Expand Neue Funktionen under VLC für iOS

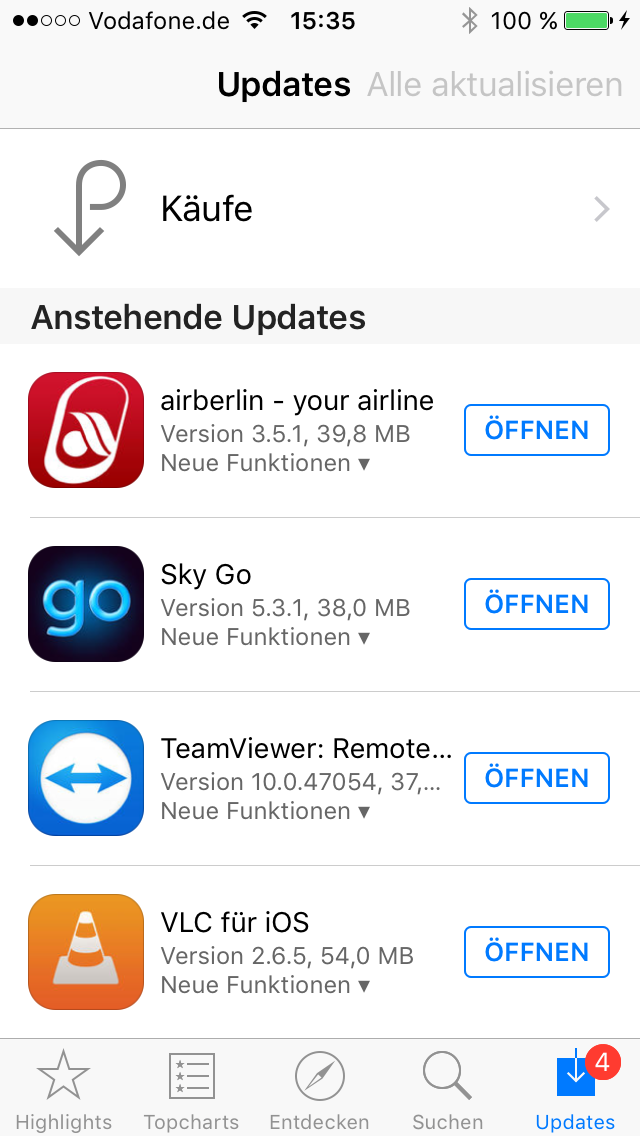pyautogui.click(x=265, y=985)
